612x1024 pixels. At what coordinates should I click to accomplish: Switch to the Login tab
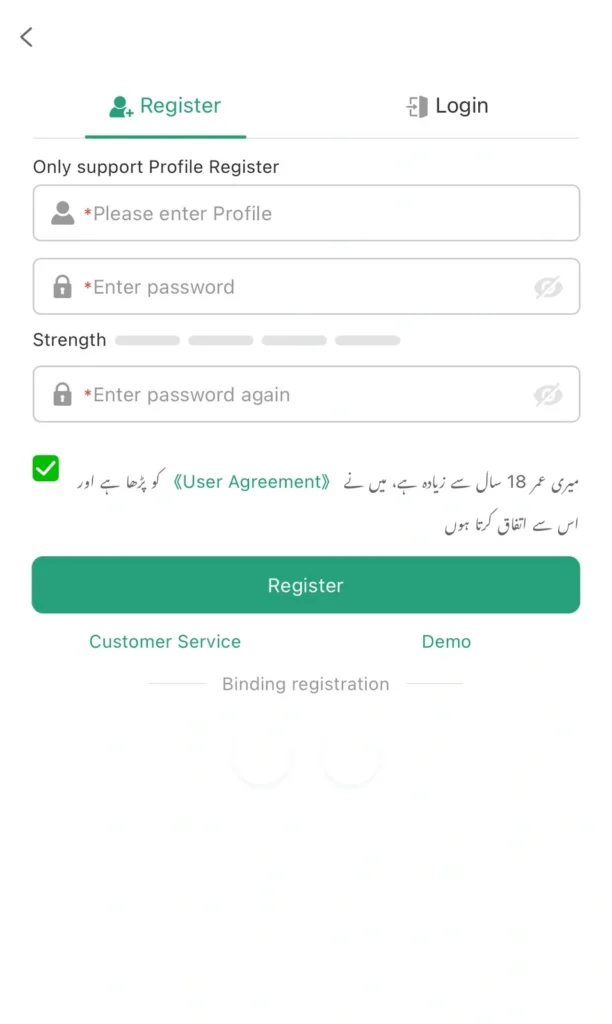click(447, 106)
